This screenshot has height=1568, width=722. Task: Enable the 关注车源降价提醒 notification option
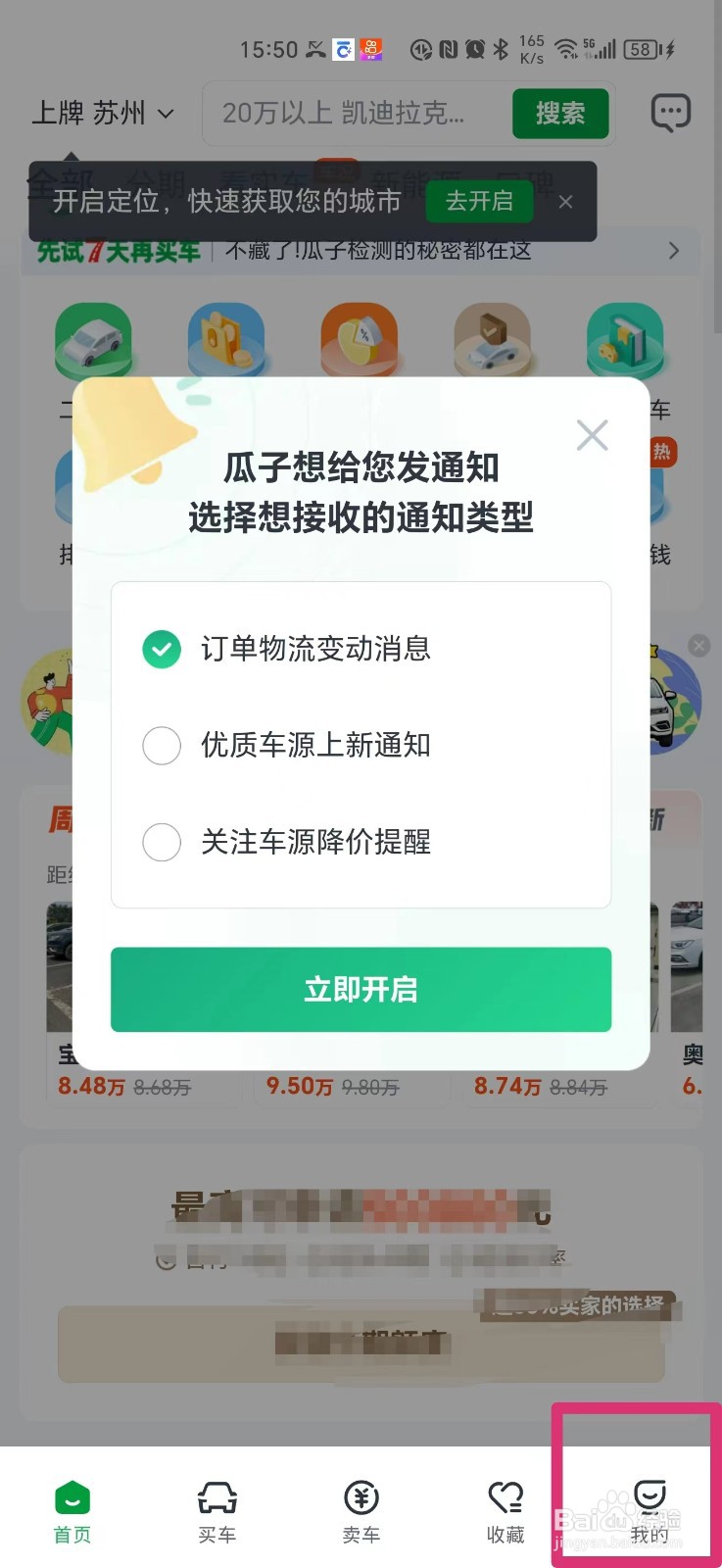click(x=162, y=843)
